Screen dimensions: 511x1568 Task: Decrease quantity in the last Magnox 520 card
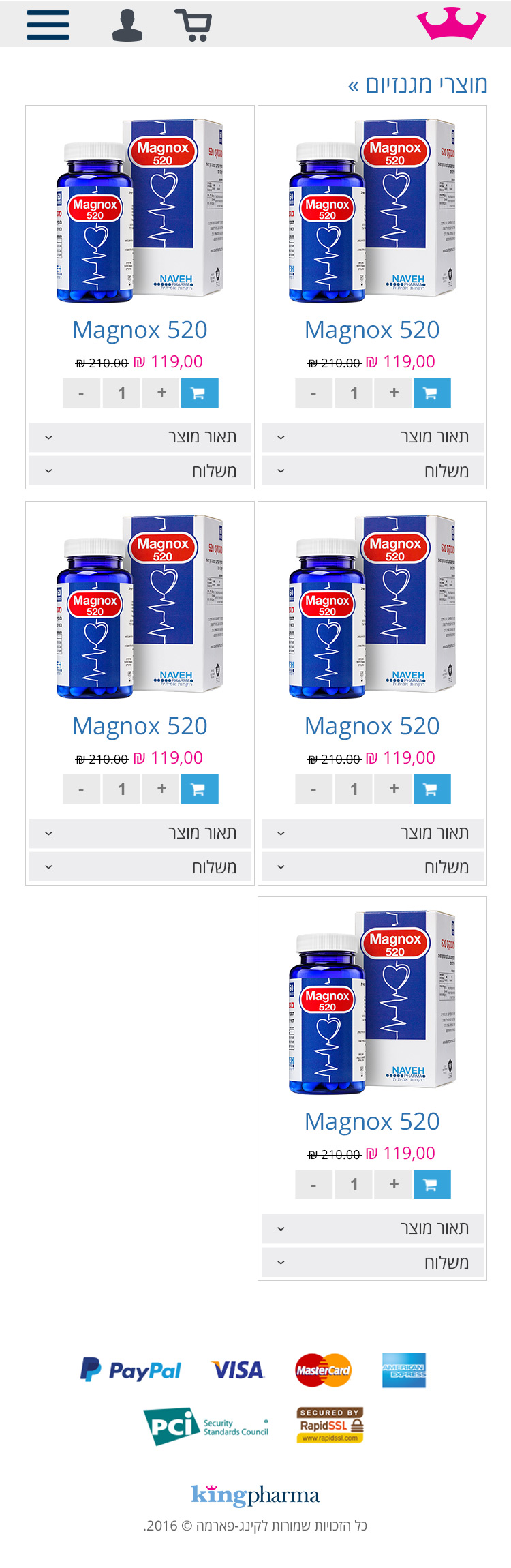(x=313, y=1184)
